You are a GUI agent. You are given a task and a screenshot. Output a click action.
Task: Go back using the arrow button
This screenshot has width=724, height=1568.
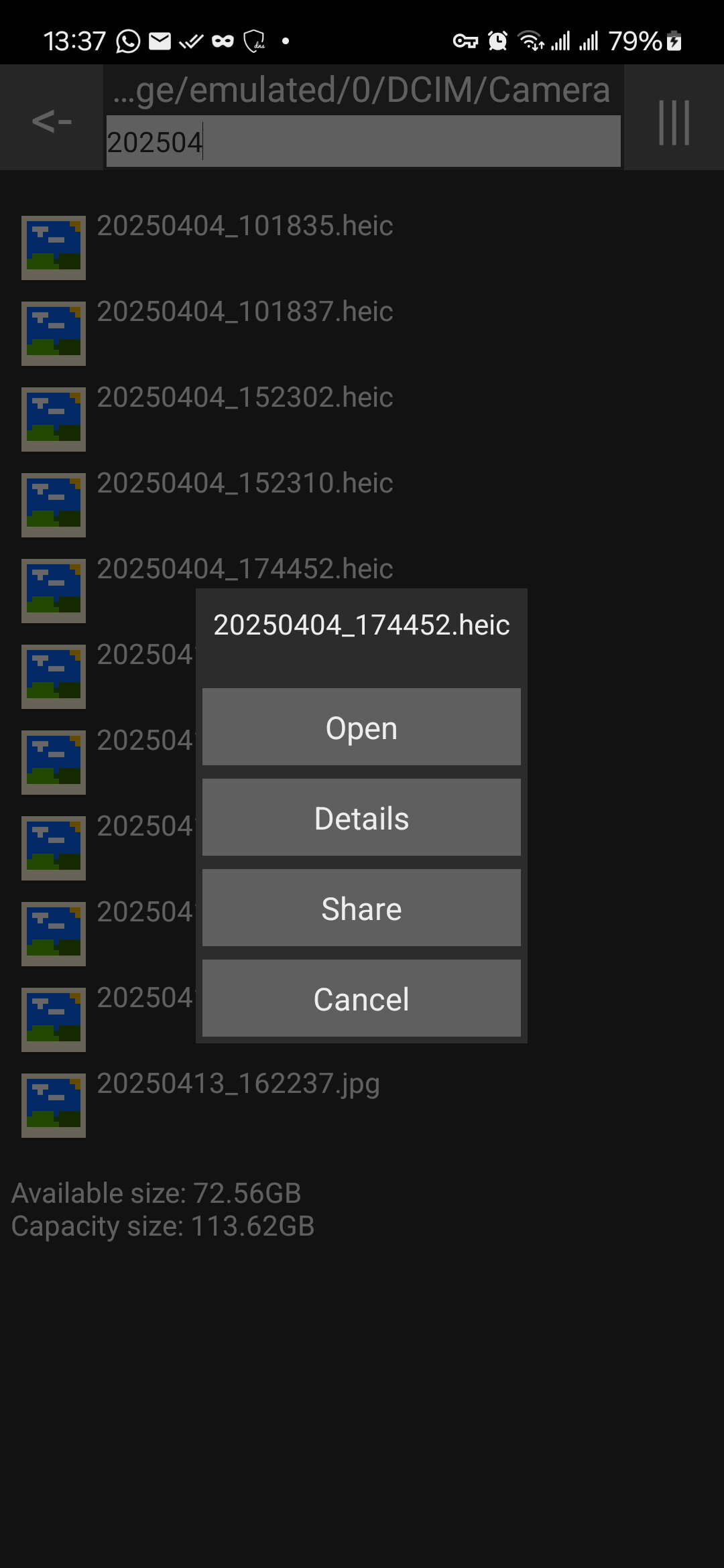click(x=52, y=121)
